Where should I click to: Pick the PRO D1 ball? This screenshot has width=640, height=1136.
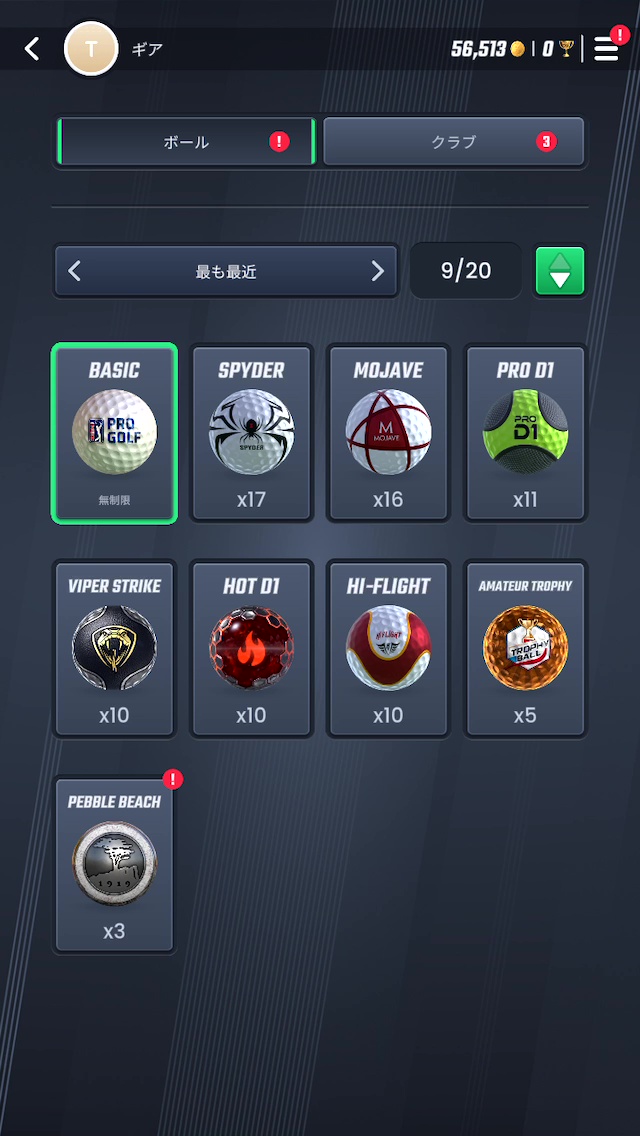[x=525, y=433]
